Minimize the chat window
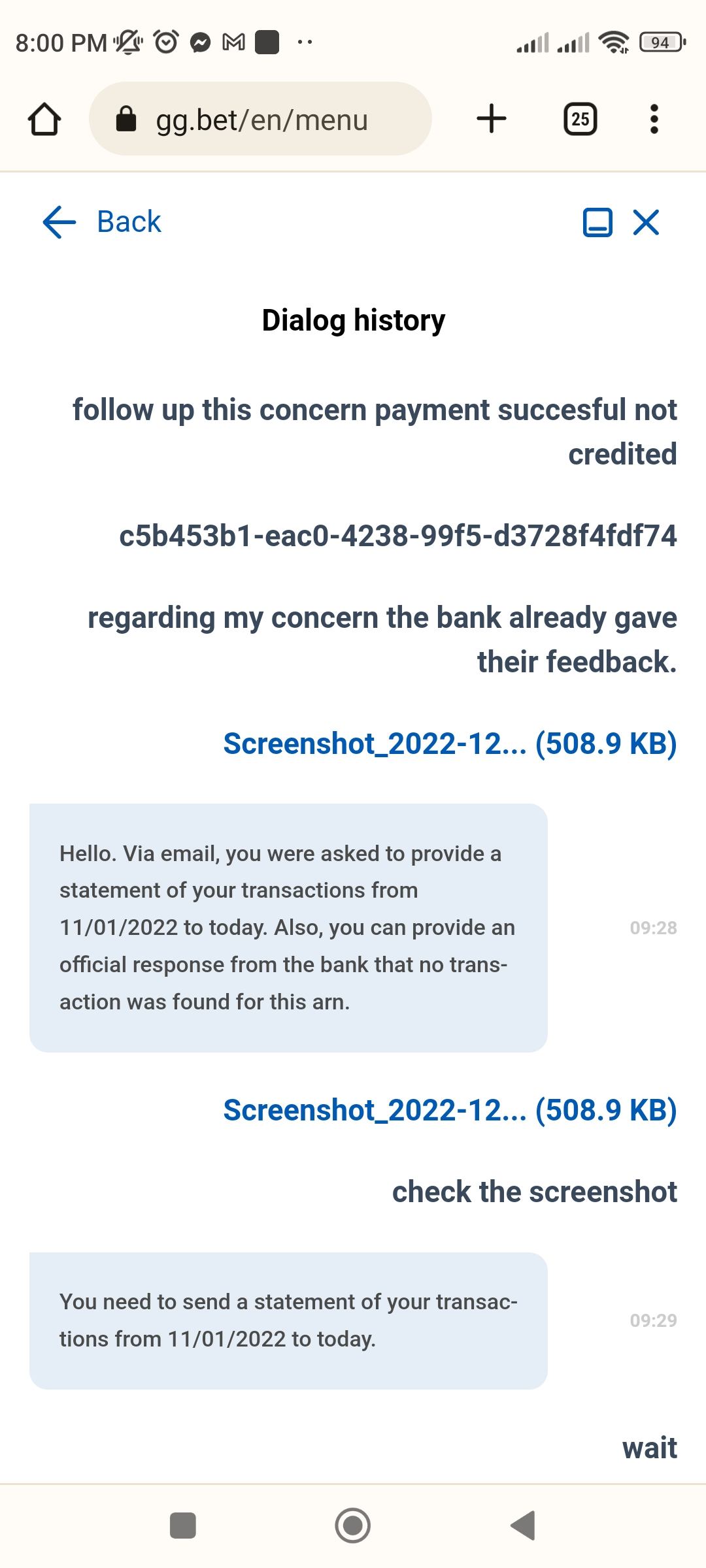The width and height of the screenshot is (706, 1568). click(597, 222)
